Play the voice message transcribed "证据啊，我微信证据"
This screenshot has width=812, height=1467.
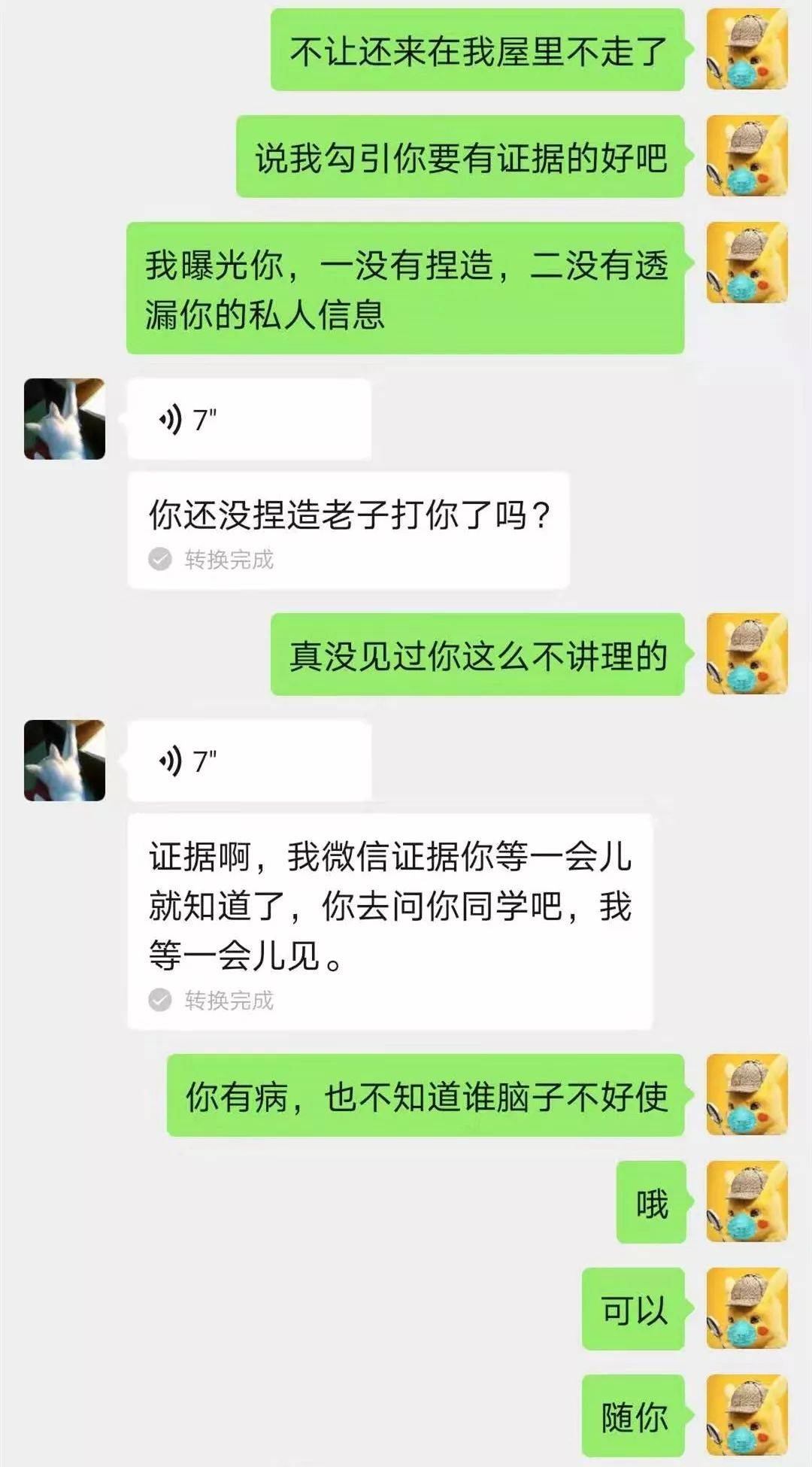[x=248, y=761]
